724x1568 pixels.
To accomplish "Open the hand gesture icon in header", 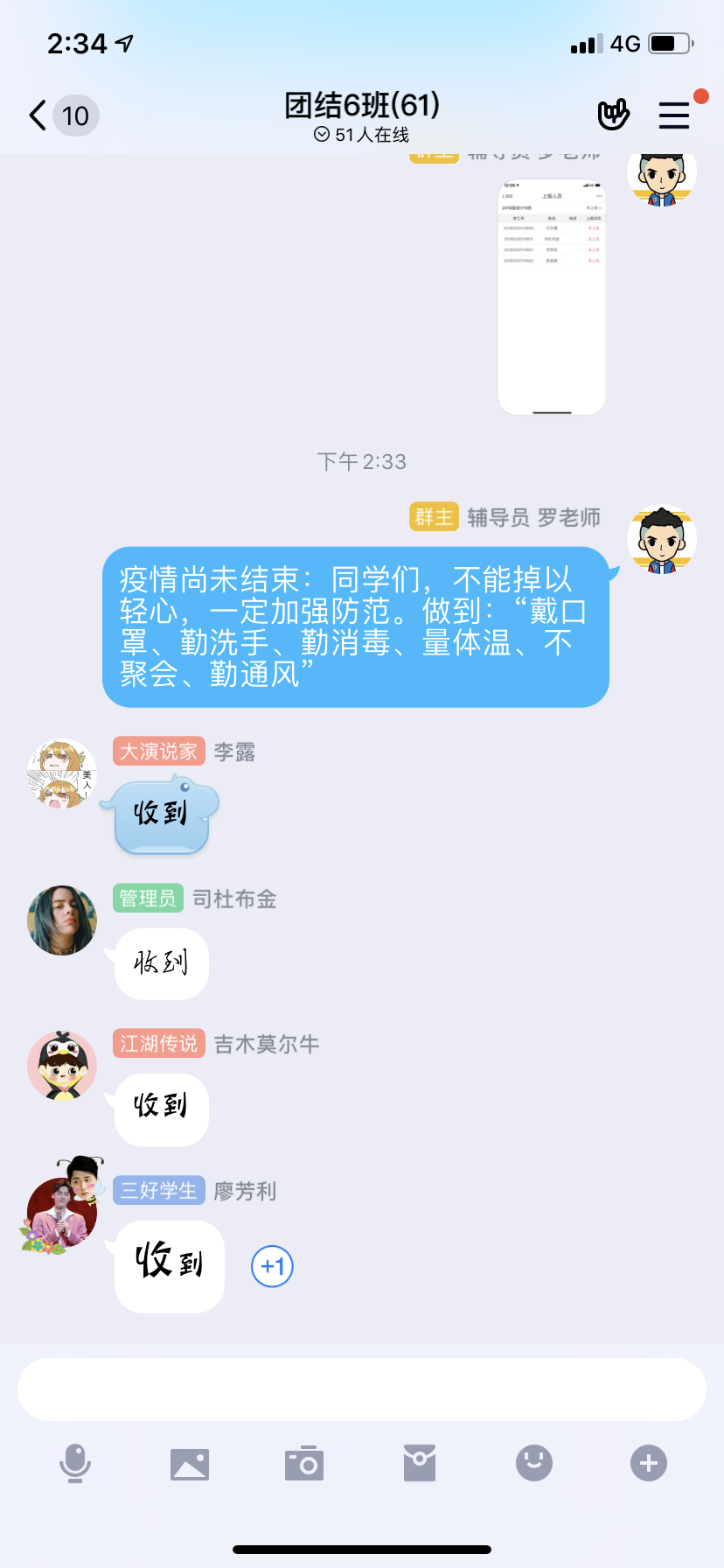I will [x=613, y=115].
